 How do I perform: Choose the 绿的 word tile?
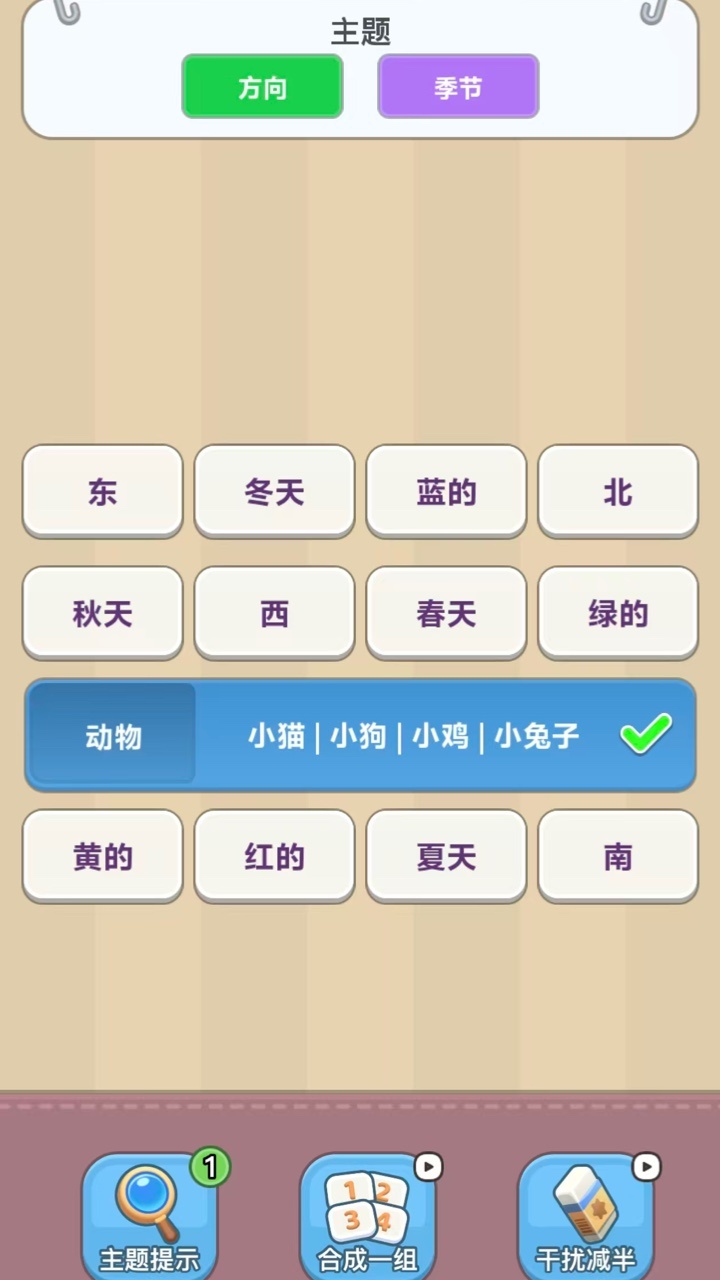coord(618,613)
